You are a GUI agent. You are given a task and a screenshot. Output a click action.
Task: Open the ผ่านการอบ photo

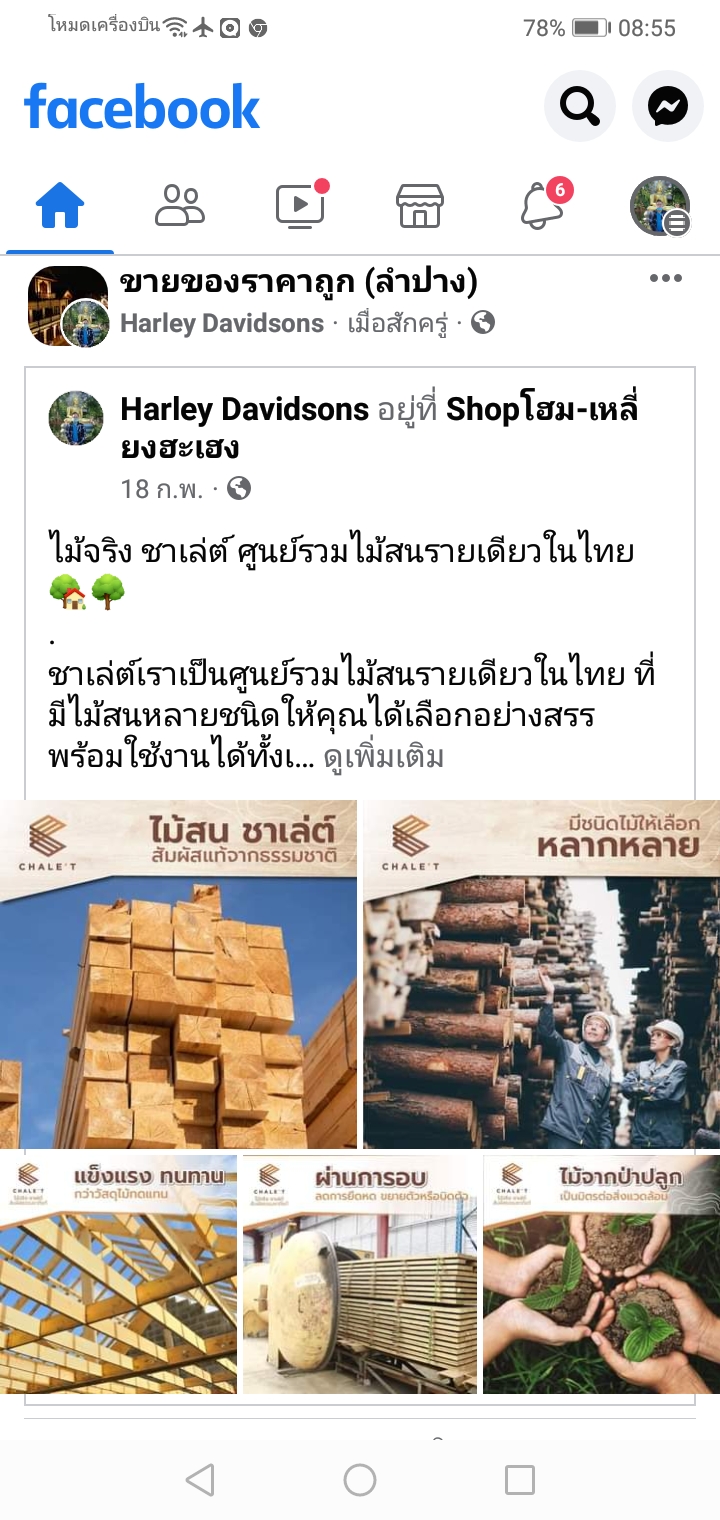click(360, 1275)
